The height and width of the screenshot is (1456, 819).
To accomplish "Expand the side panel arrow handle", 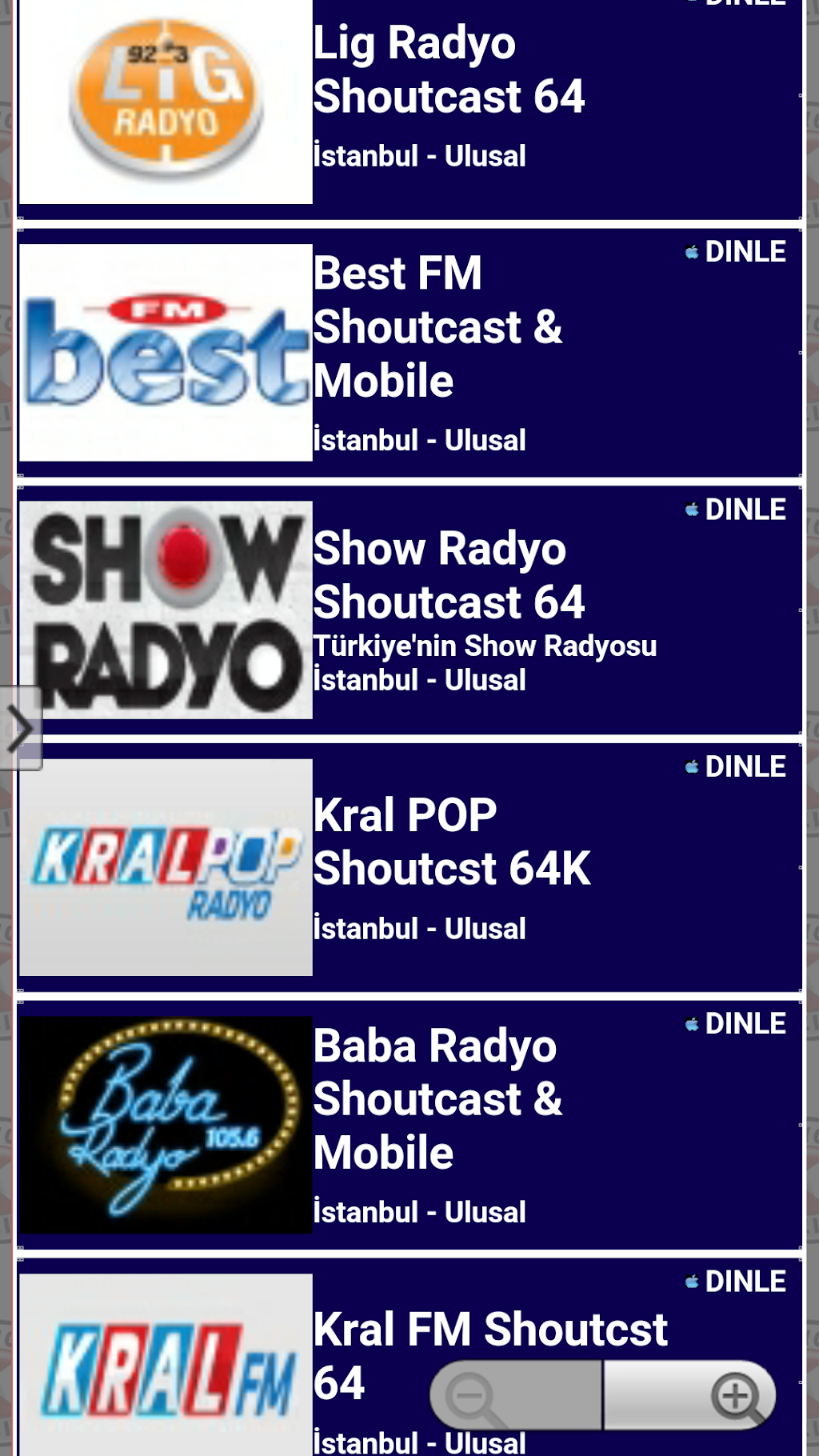I will click(20, 728).
